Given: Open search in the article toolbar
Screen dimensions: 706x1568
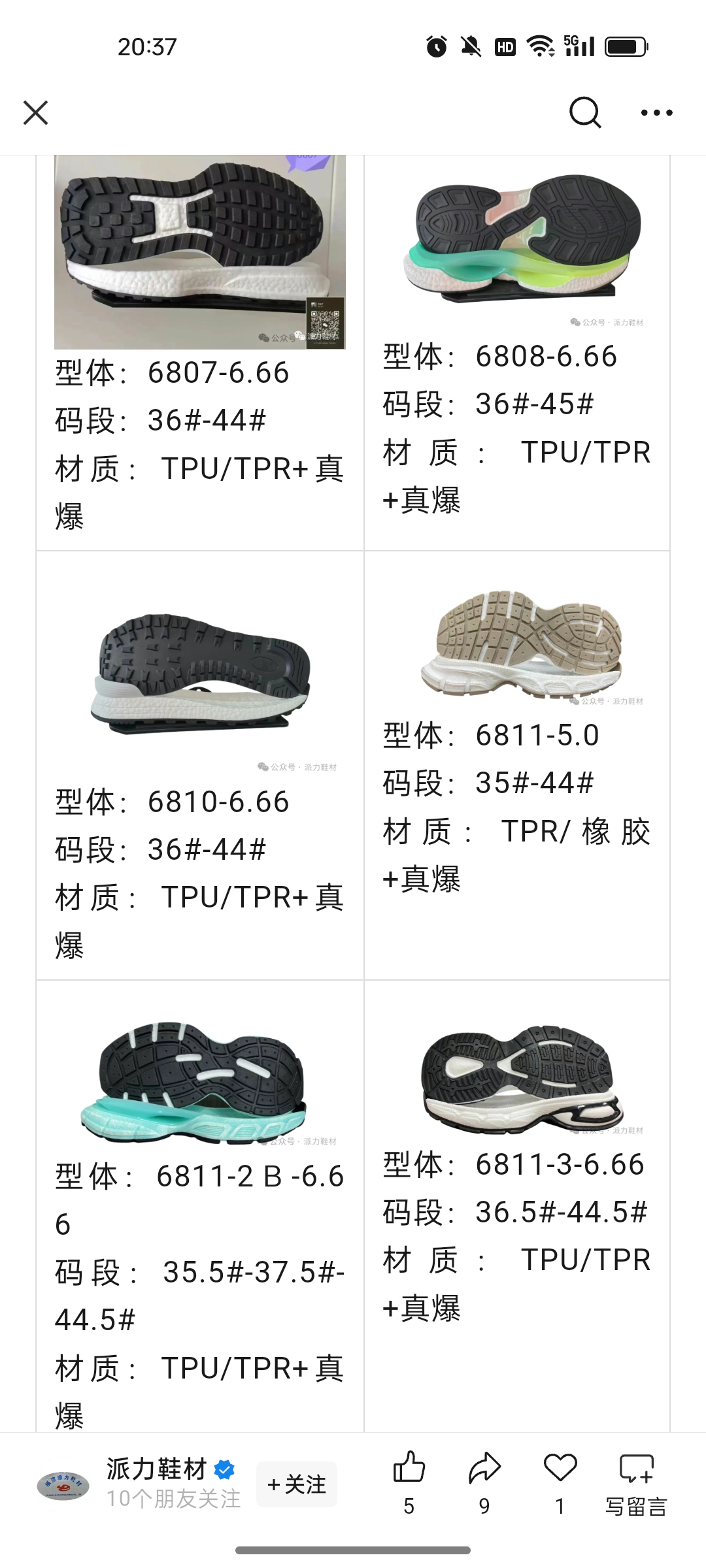Looking at the screenshot, I should 584,112.
